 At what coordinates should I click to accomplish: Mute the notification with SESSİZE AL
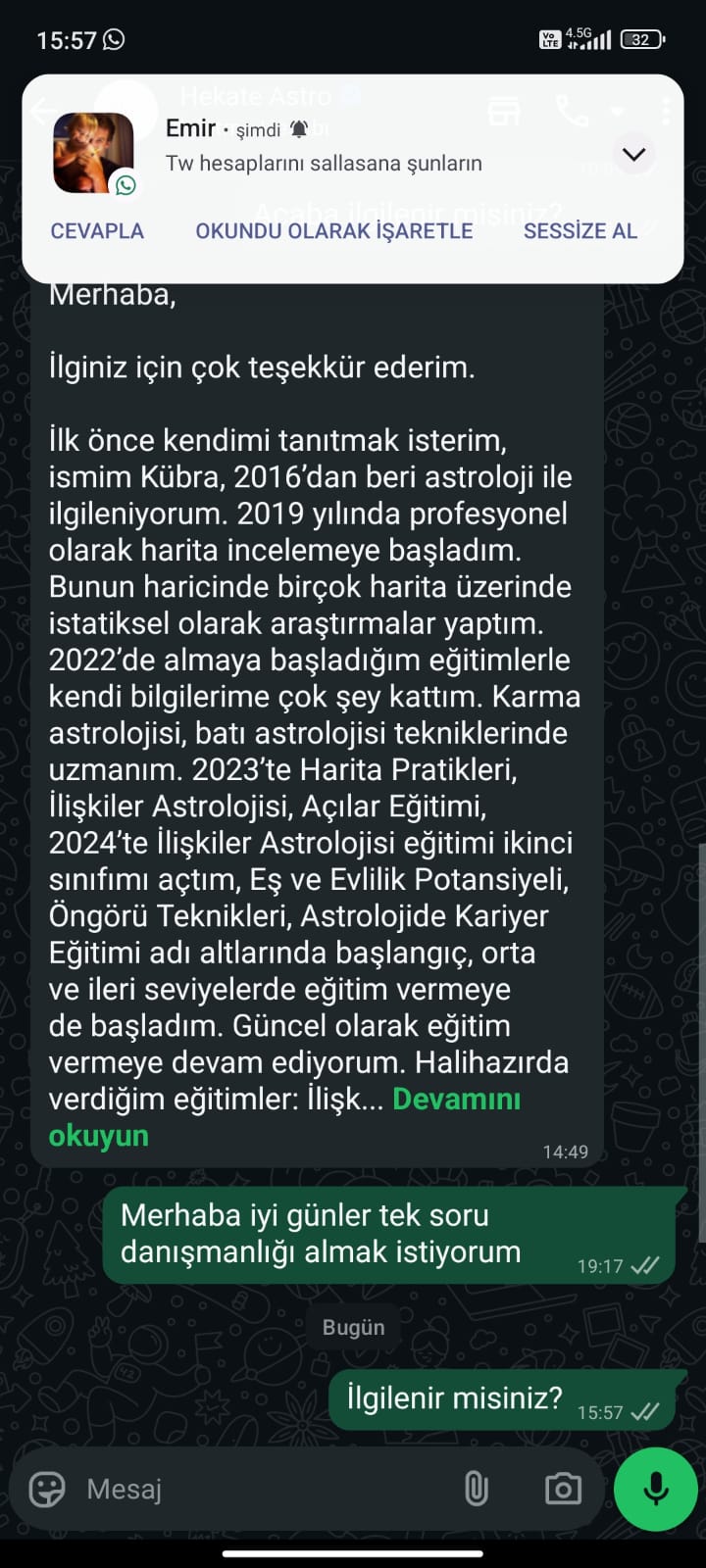pyautogui.click(x=580, y=231)
